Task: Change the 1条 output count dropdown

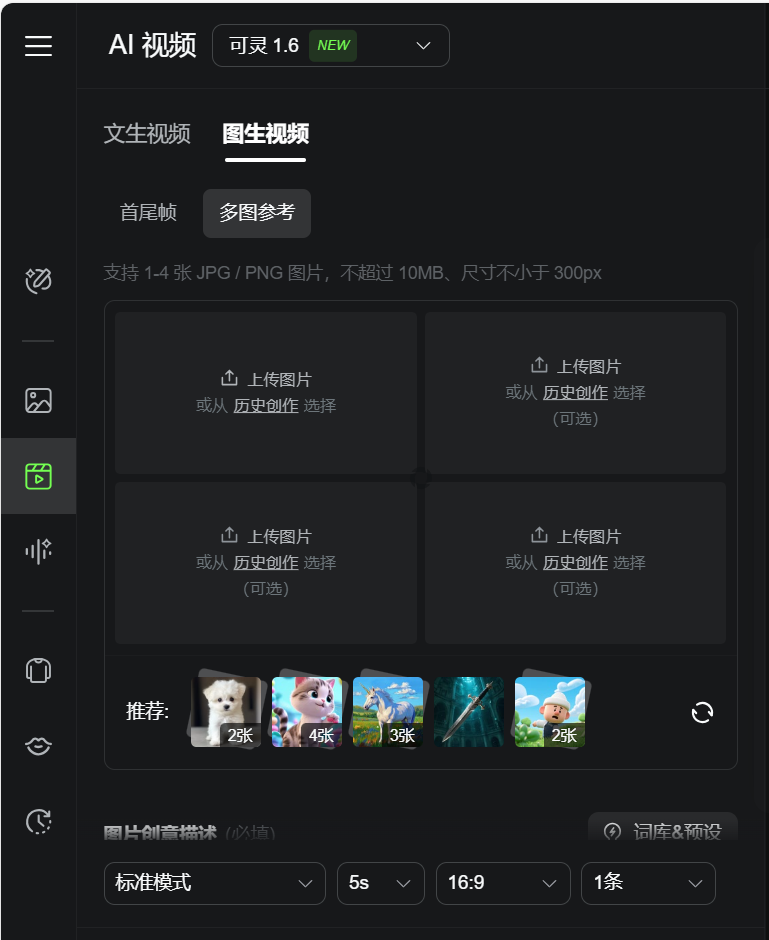Action: (x=647, y=883)
